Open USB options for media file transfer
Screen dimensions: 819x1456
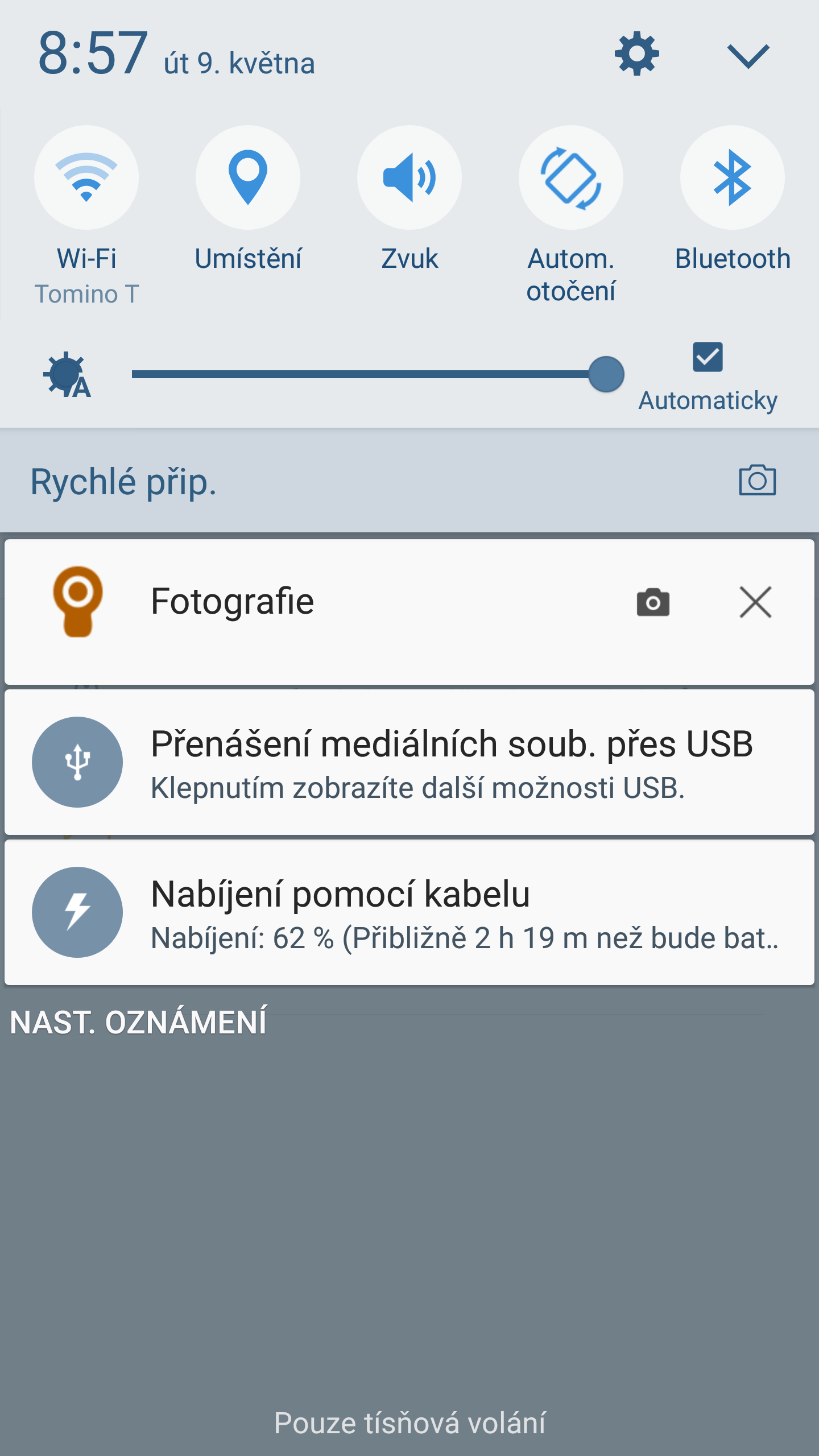point(409,763)
